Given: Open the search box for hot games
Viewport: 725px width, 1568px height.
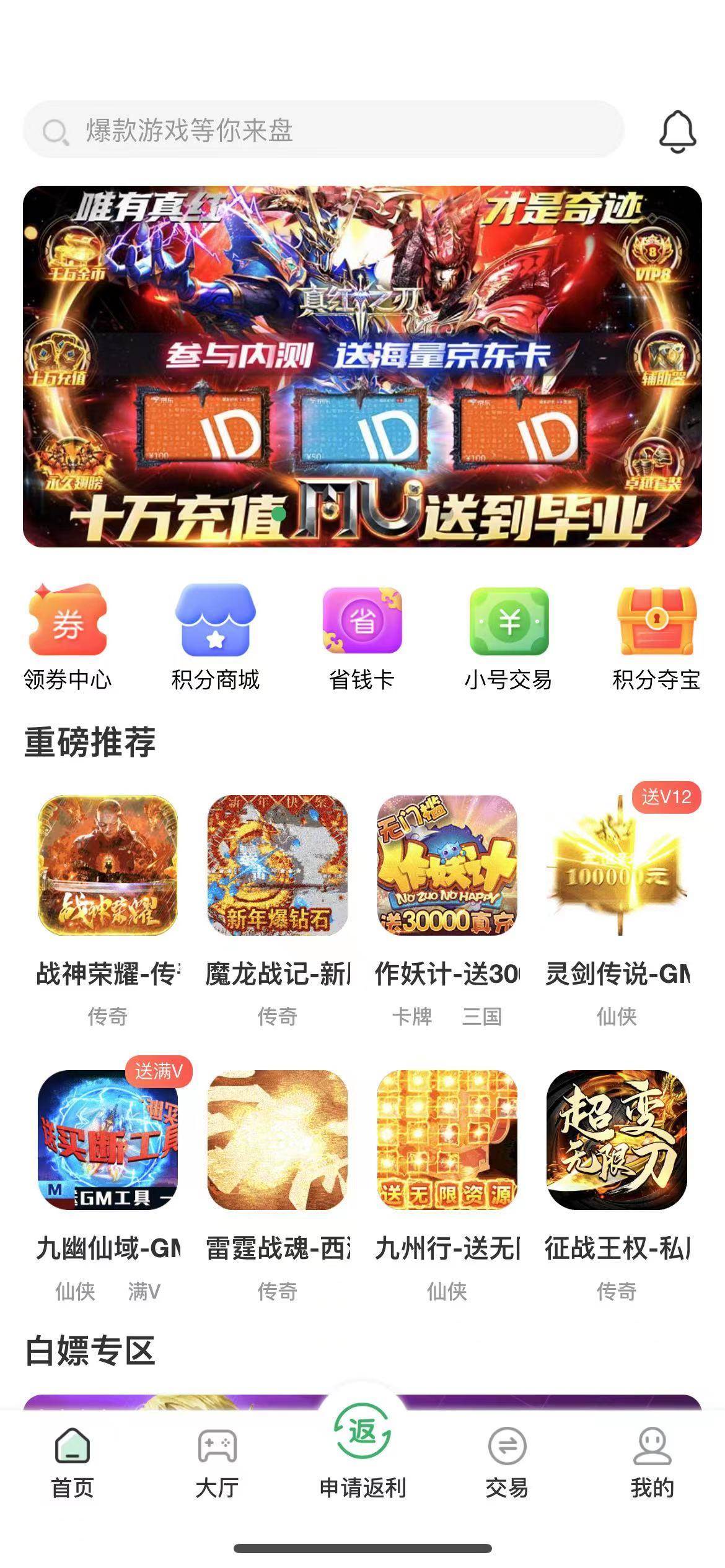Looking at the screenshot, I should [322, 130].
